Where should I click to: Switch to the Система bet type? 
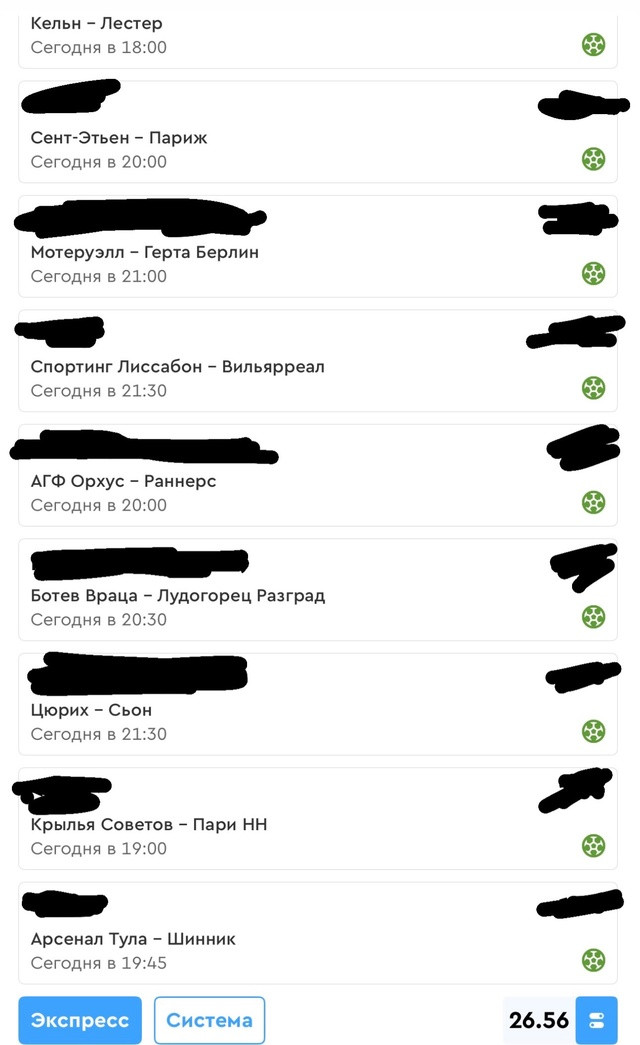point(209,1020)
